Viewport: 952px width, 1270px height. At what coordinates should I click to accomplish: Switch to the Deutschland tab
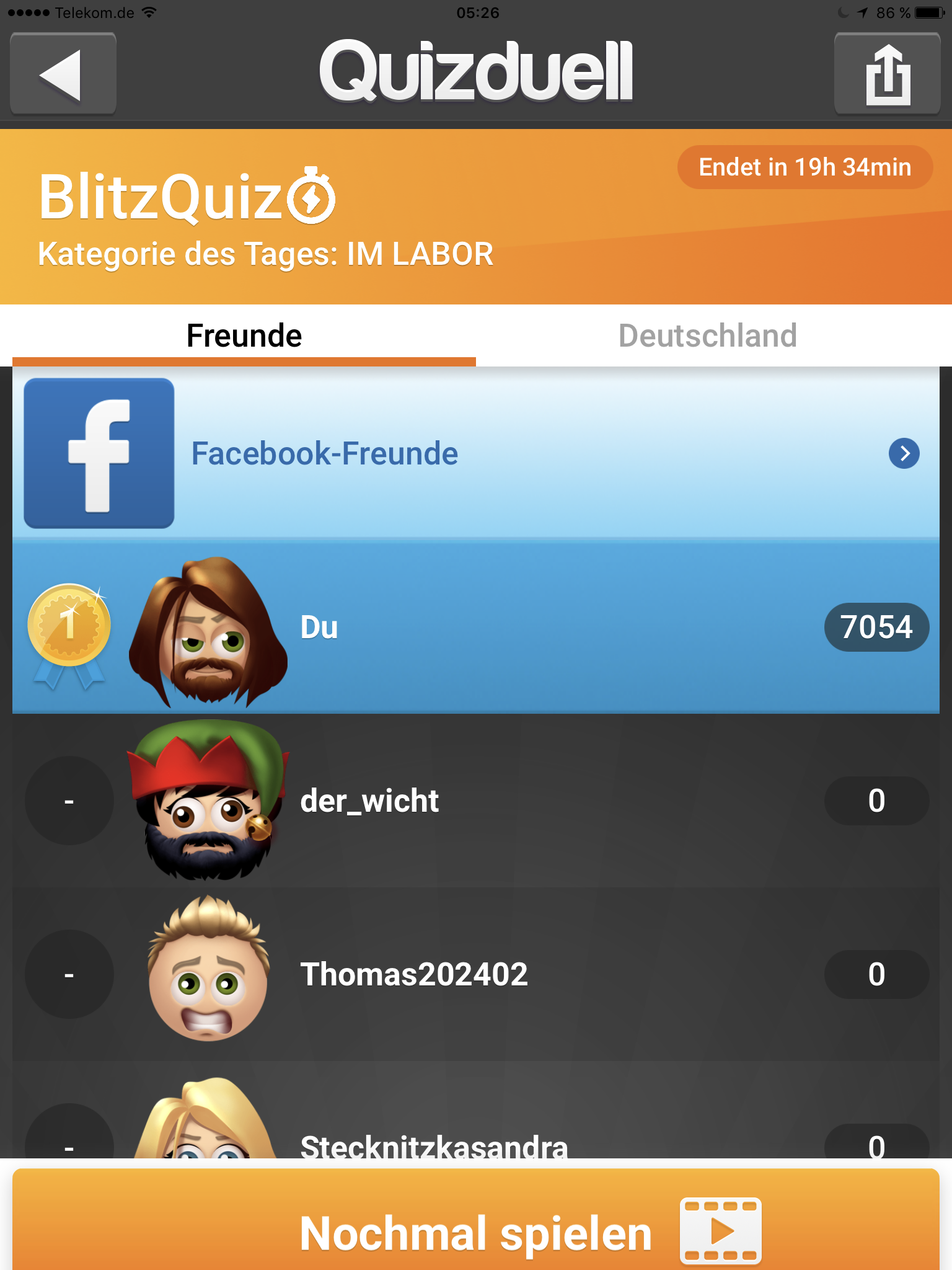707,336
